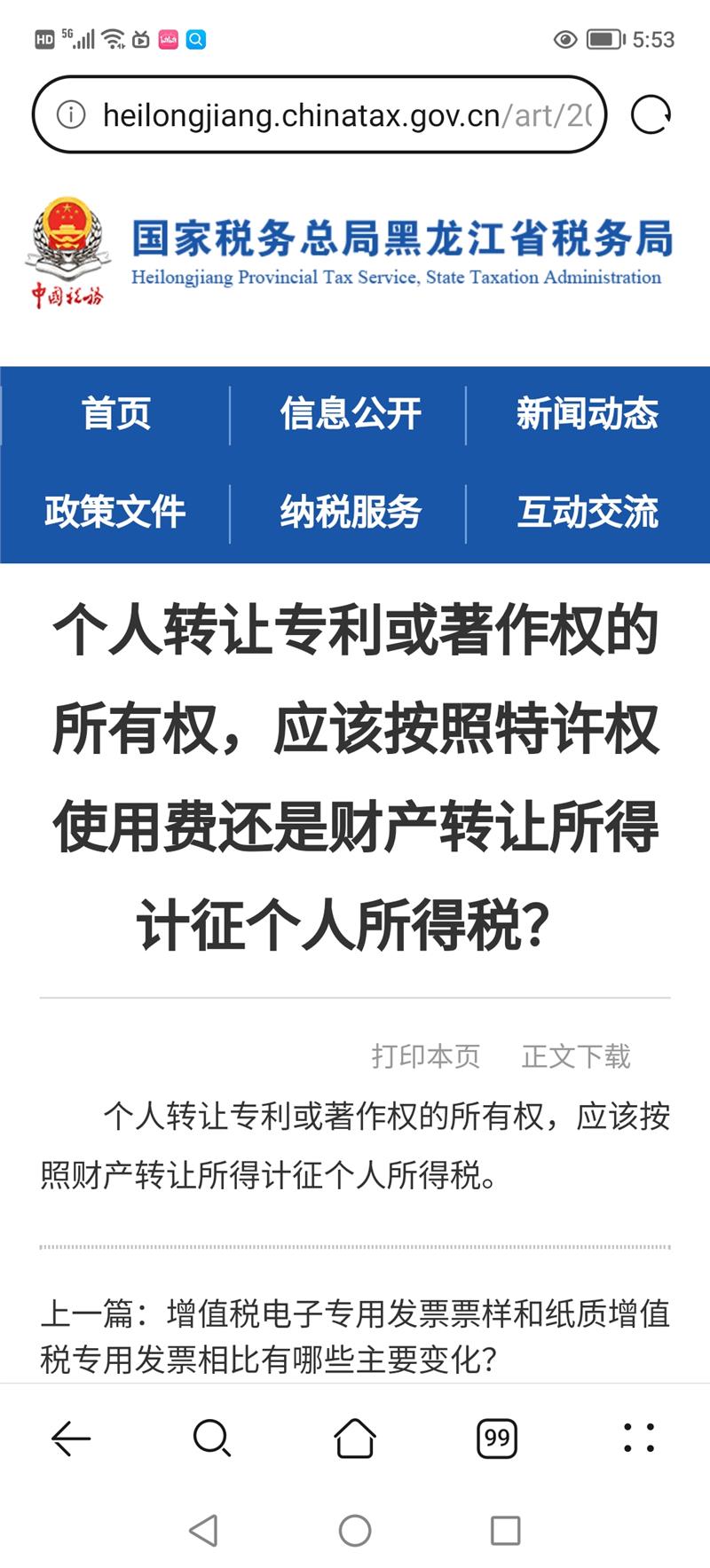Image resolution: width=710 pixels, height=1568 pixels.
Task: Open the 首页 menu item
Action: pos(116,414)
